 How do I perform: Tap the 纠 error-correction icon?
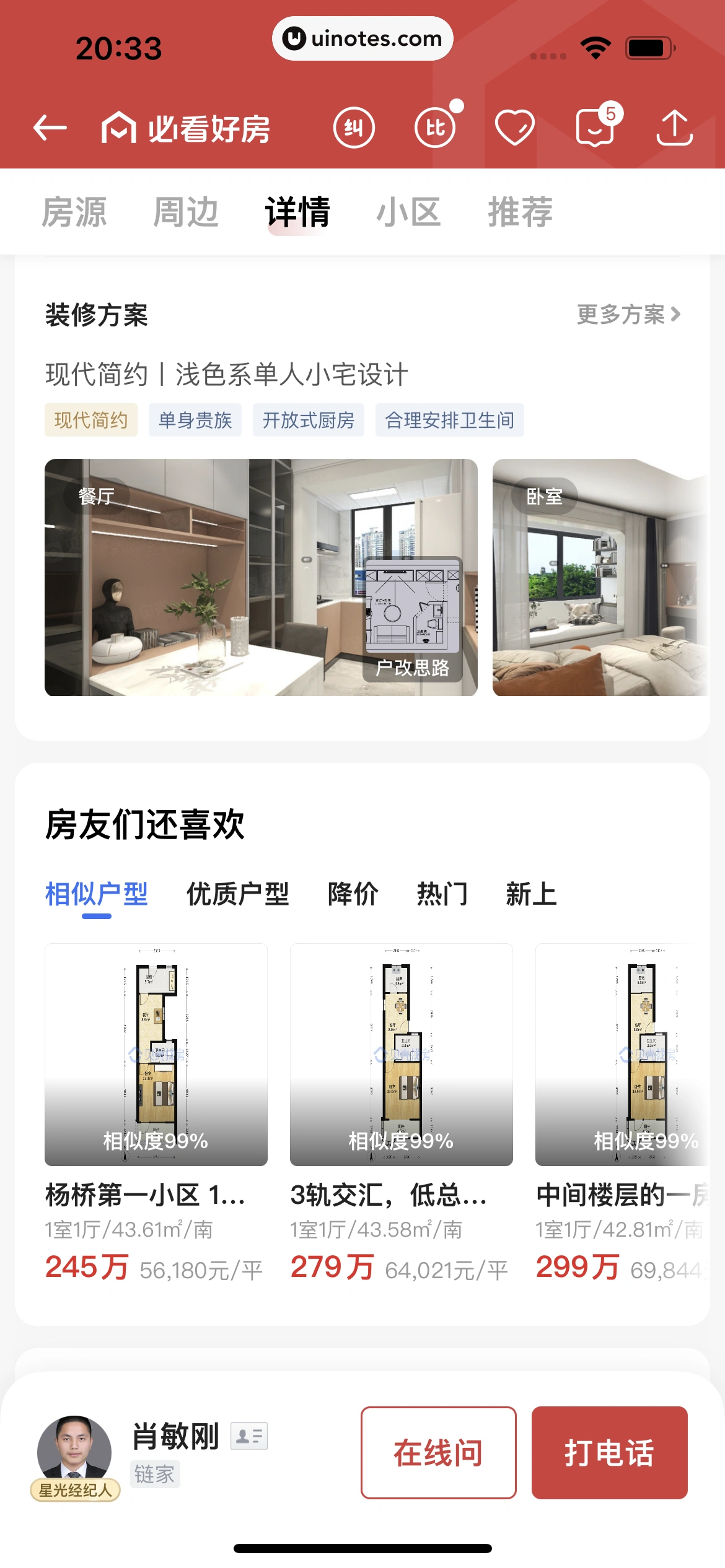tap(354, 128)
